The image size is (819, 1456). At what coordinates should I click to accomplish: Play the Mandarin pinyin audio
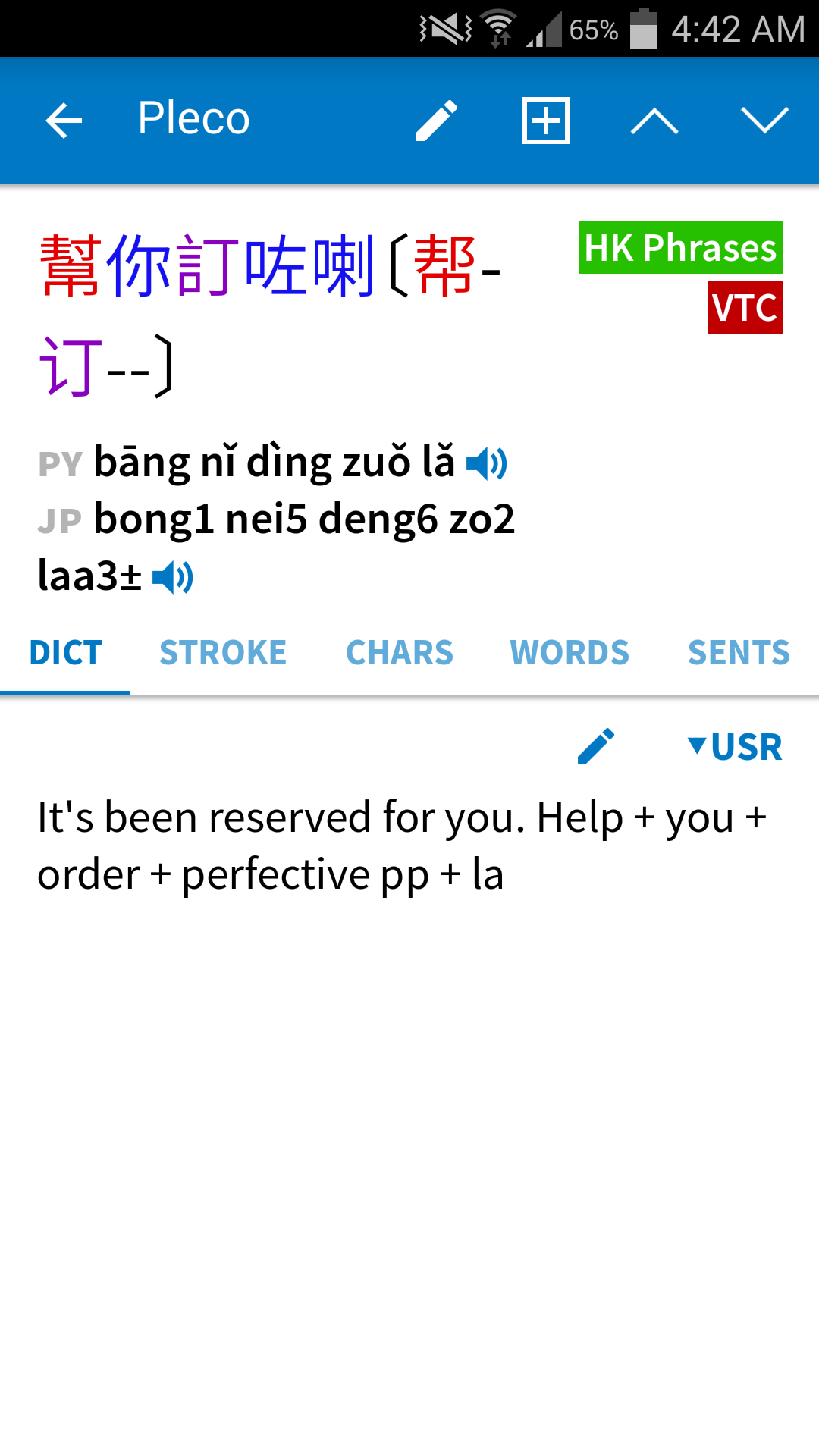click(486, 463)
